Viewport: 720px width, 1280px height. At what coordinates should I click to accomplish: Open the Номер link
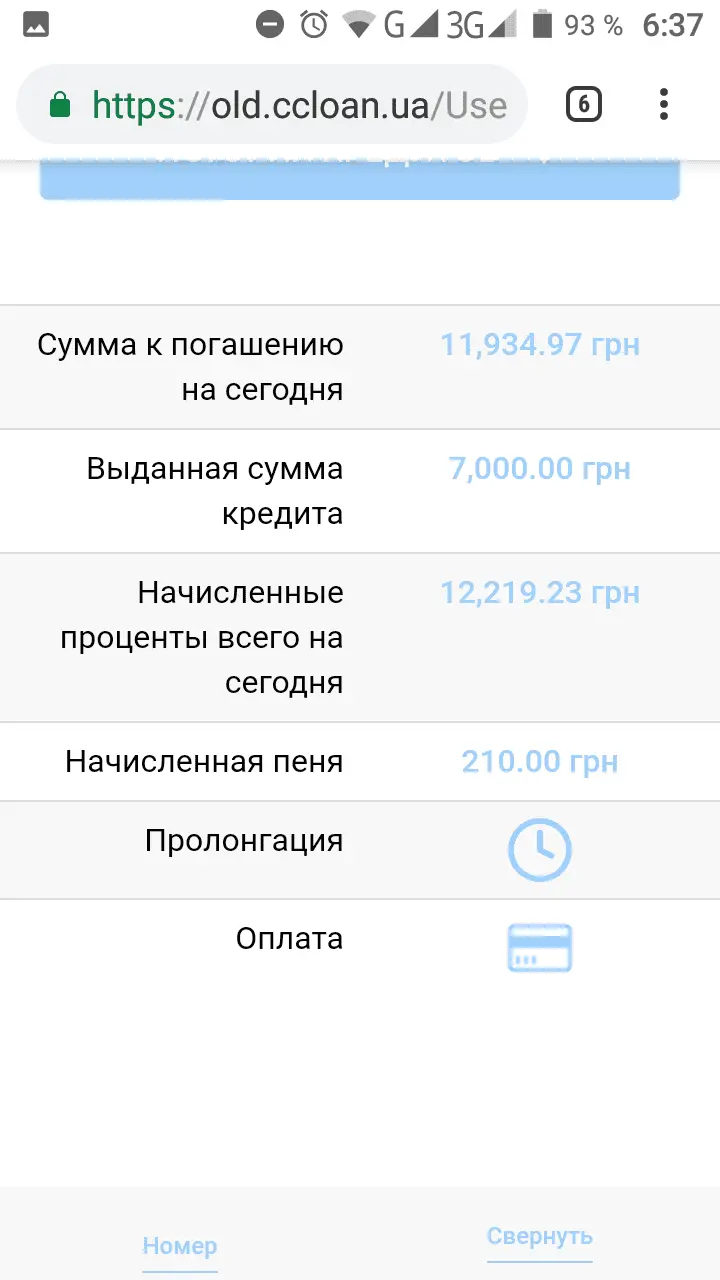click(180, 1246)
